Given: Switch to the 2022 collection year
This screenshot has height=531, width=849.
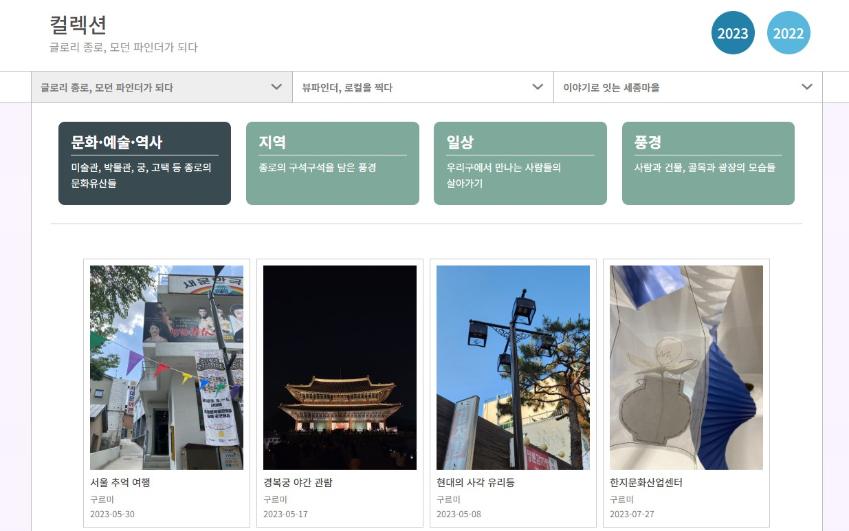Looking at the screenshot, I should [789, 33].
